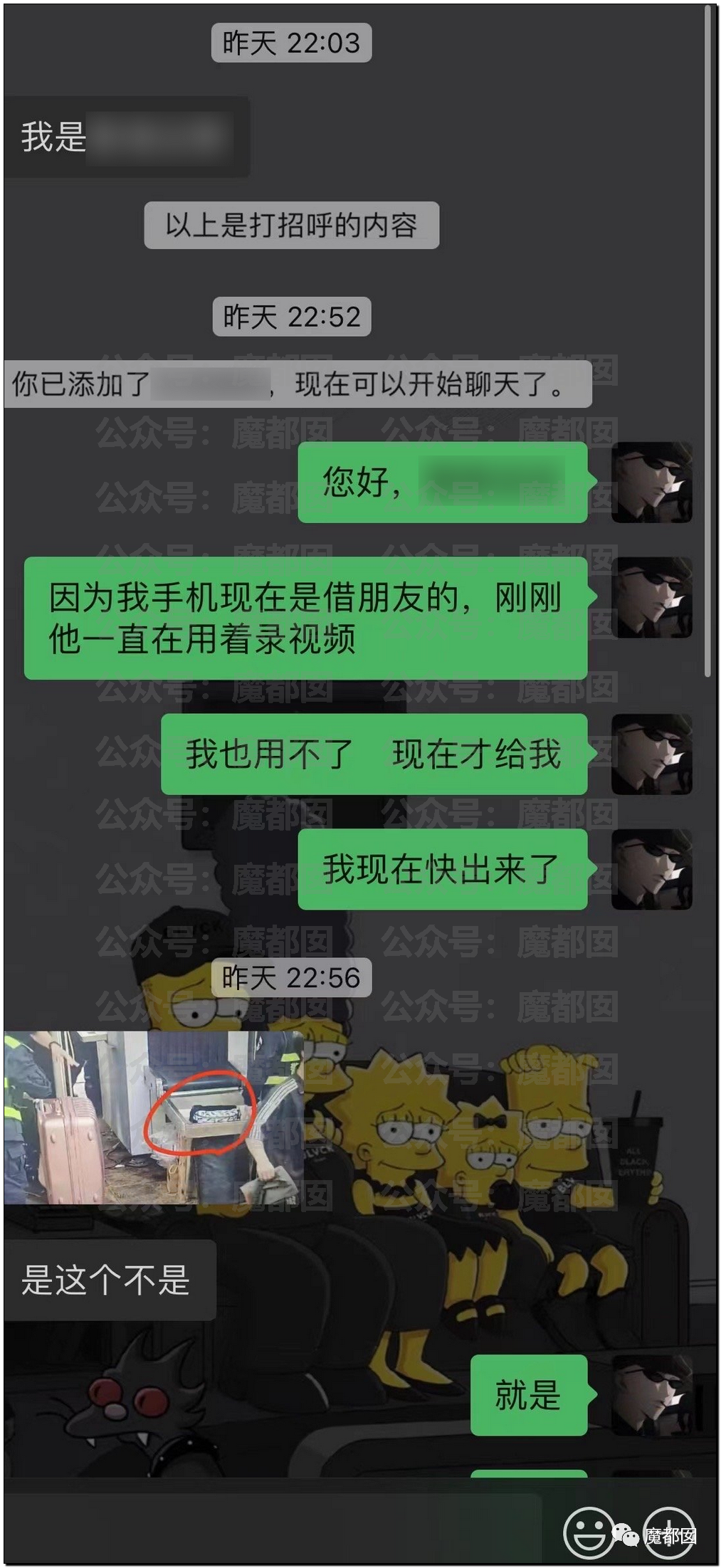Viewport: 721px width, 1568px height.
Task: Tap the avatar beside the 就是 message
Action: pos(651,1395)
